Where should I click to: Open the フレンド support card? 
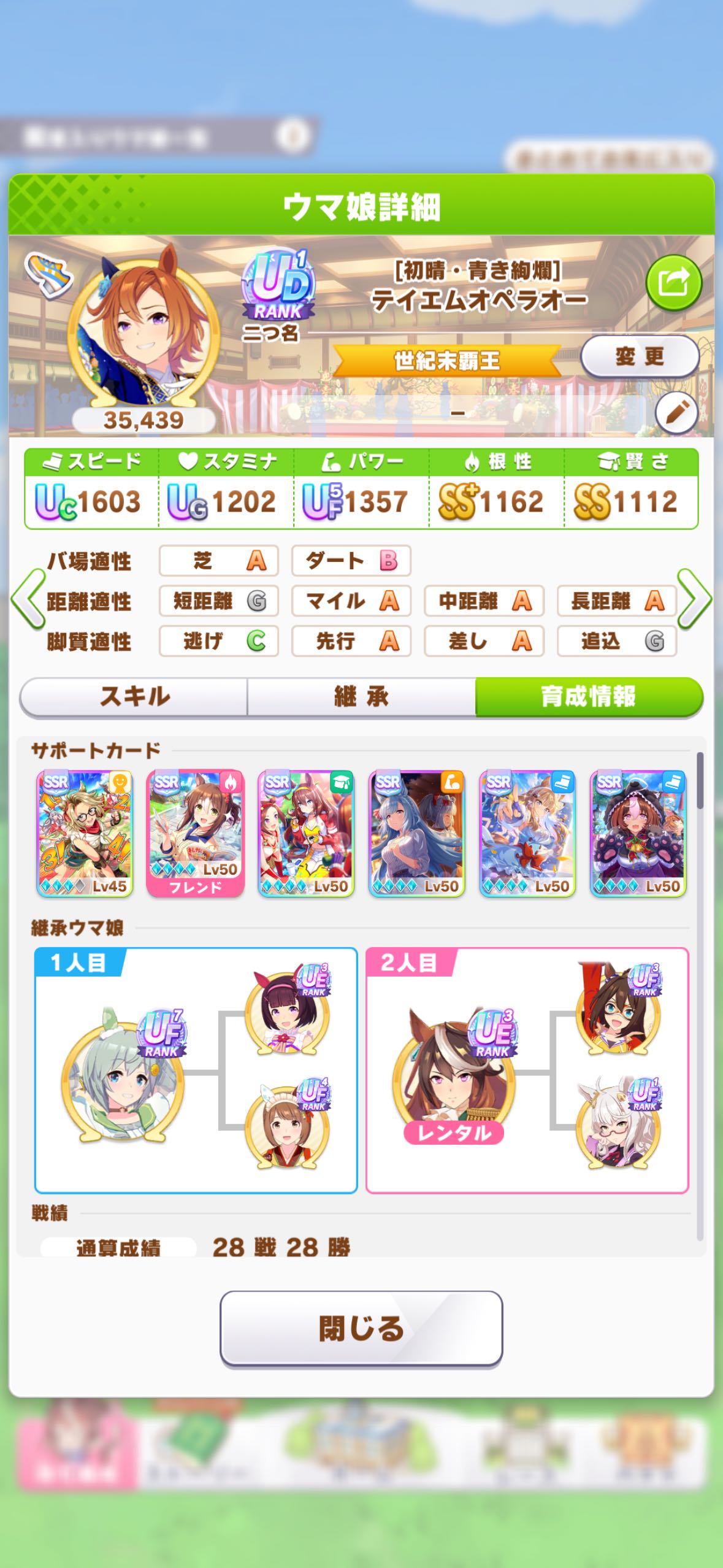196,834
